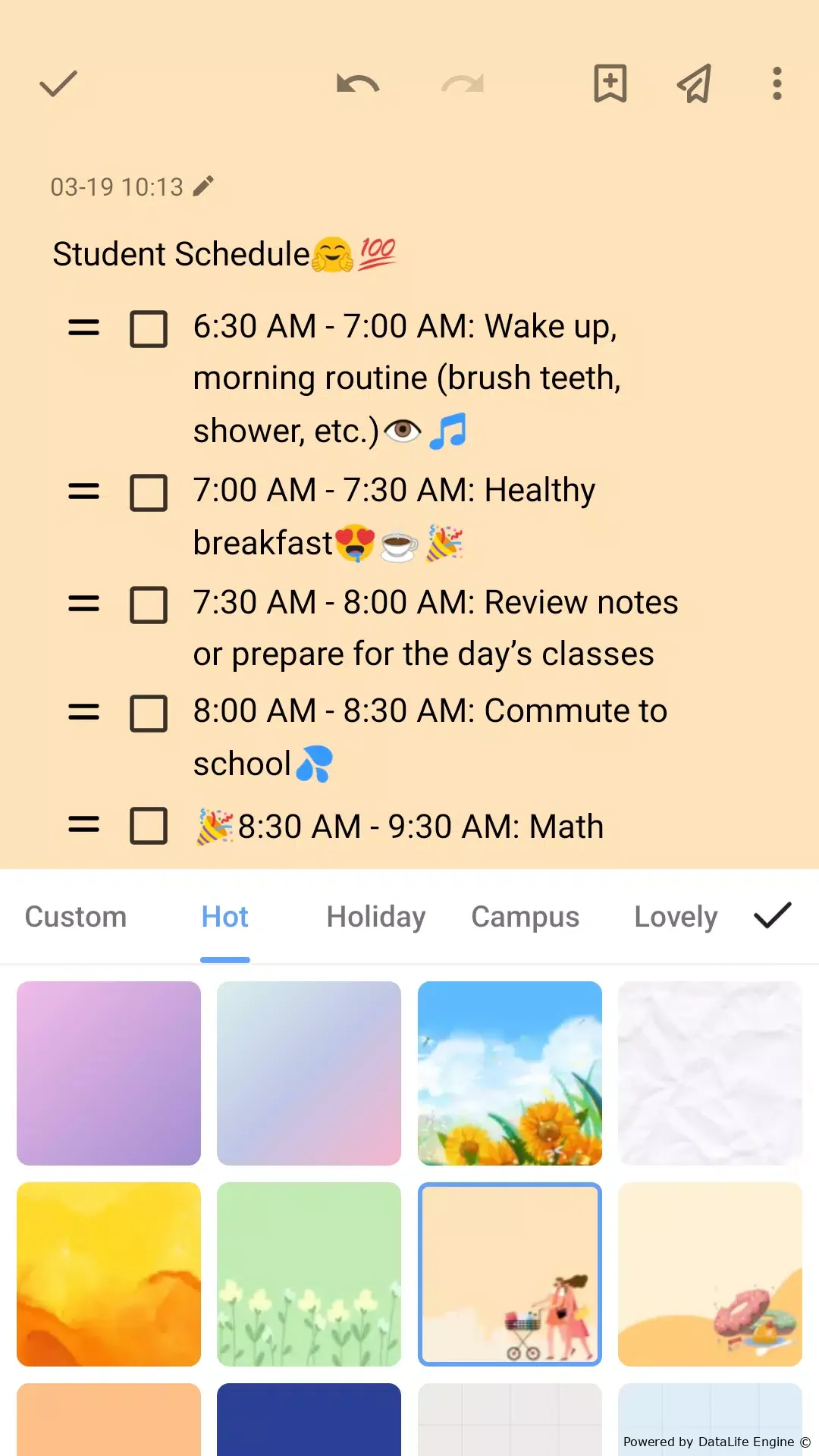Check the 6:30 AM wake up item
This screenshot has height=1456, width=819.
click(149, 328)
